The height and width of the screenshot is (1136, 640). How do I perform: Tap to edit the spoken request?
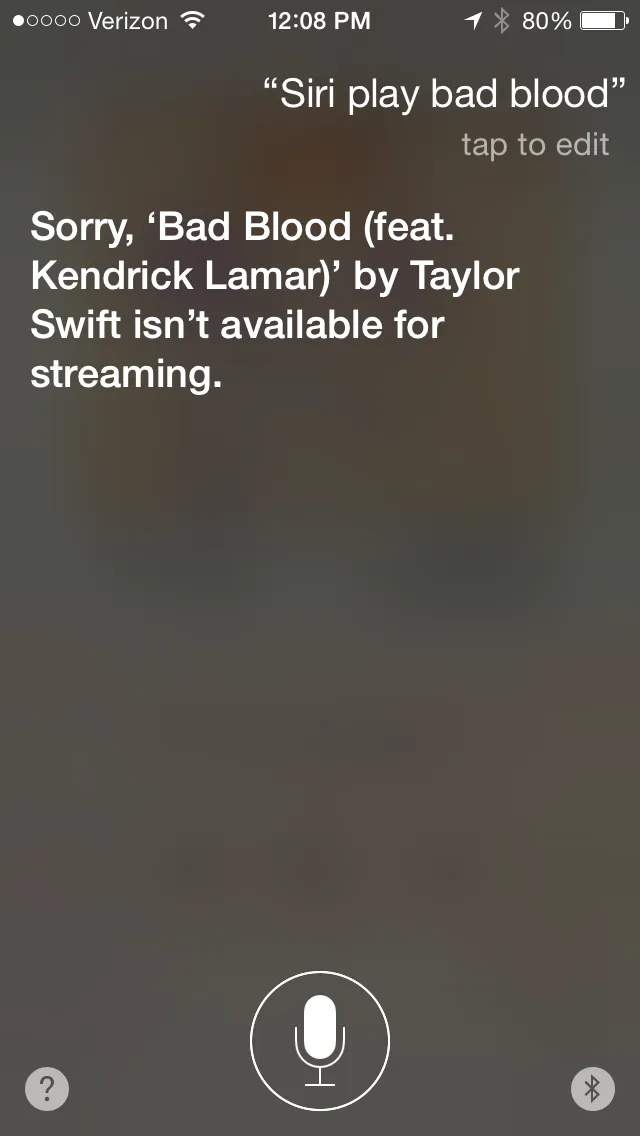tap(535, 145)
